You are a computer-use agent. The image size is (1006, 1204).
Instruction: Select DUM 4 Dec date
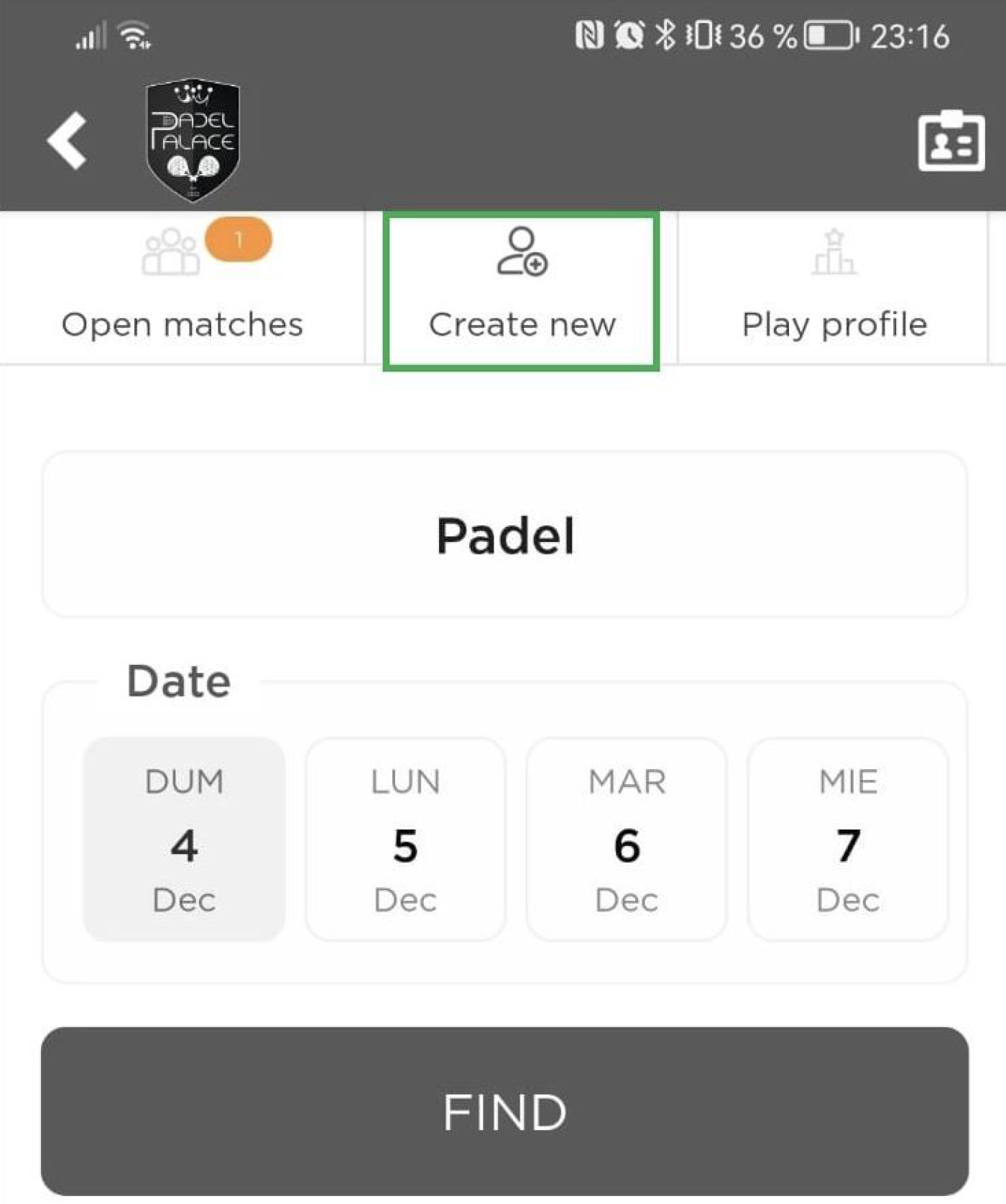pos(185,839)
